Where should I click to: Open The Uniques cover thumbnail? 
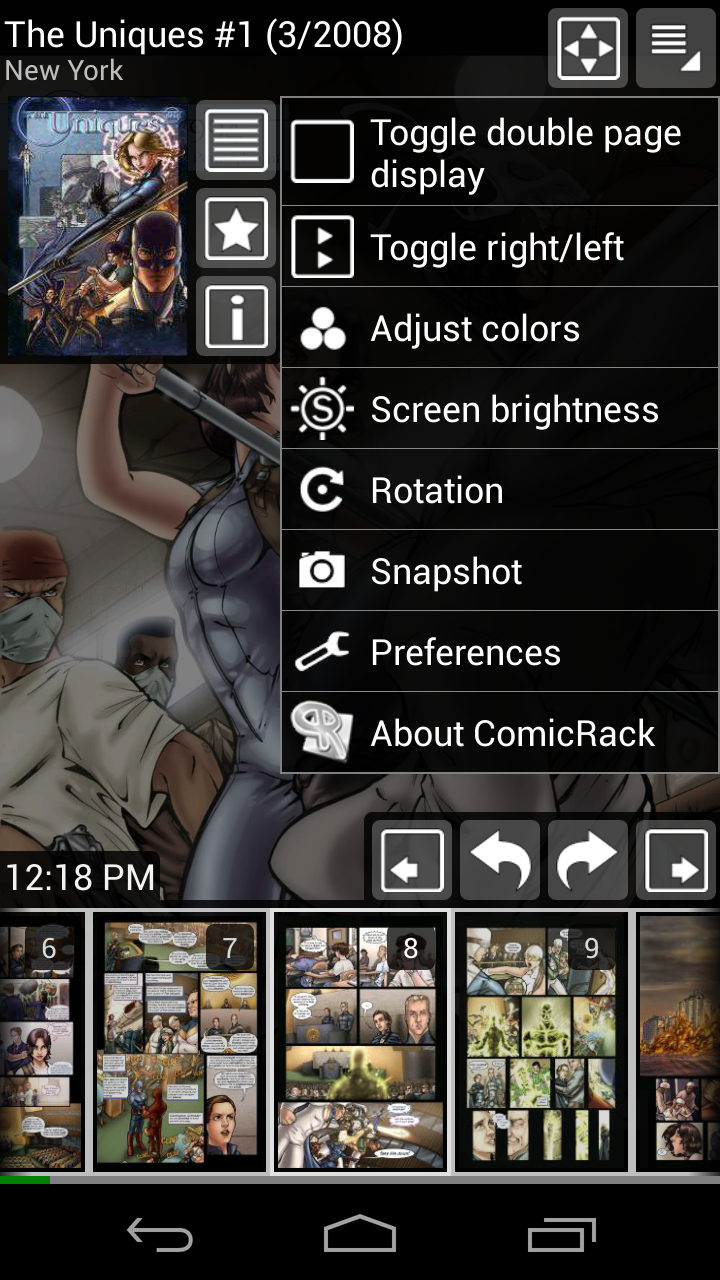coord(98,227)
